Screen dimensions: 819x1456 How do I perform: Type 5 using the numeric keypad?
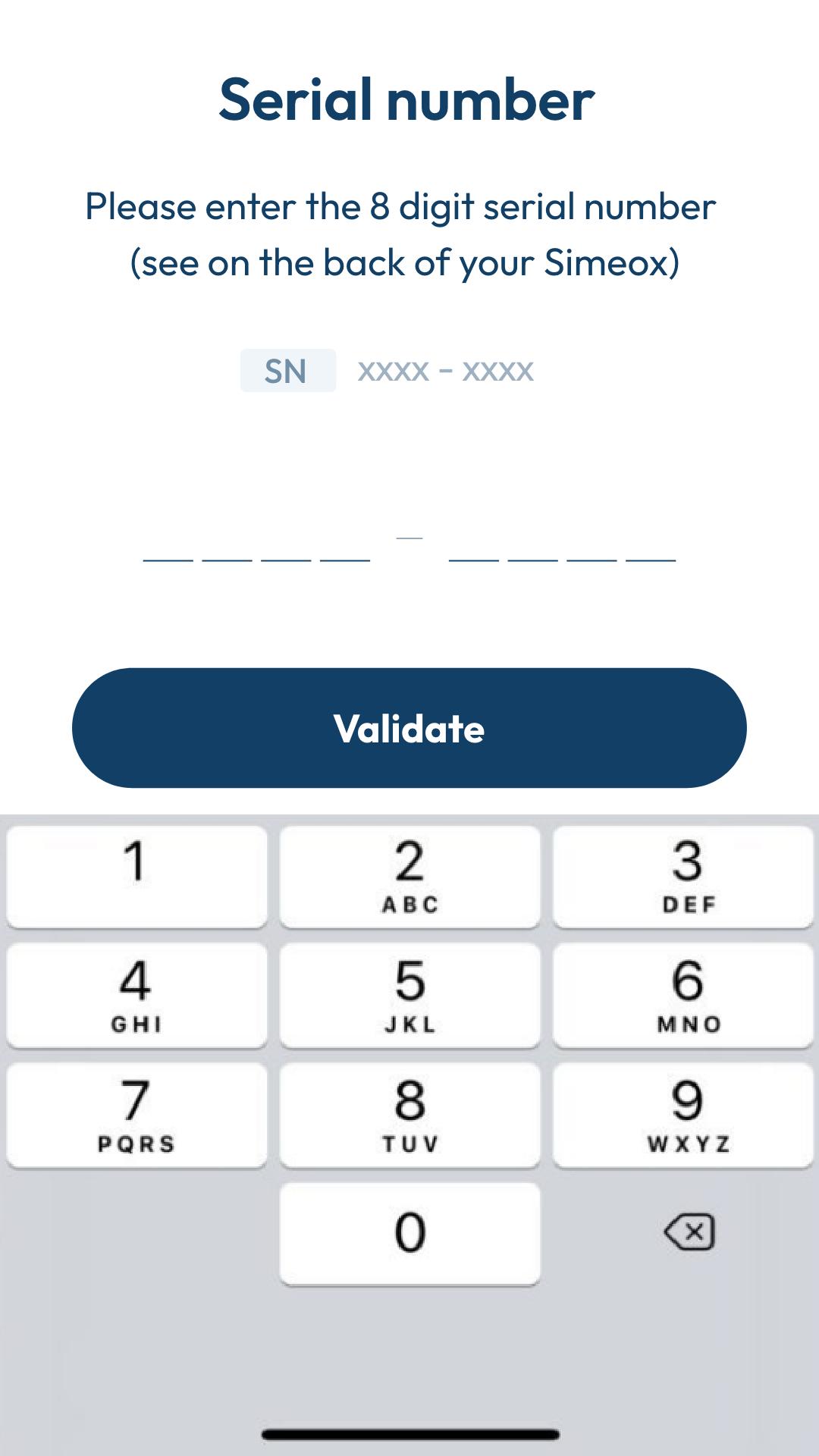point(409,996)
